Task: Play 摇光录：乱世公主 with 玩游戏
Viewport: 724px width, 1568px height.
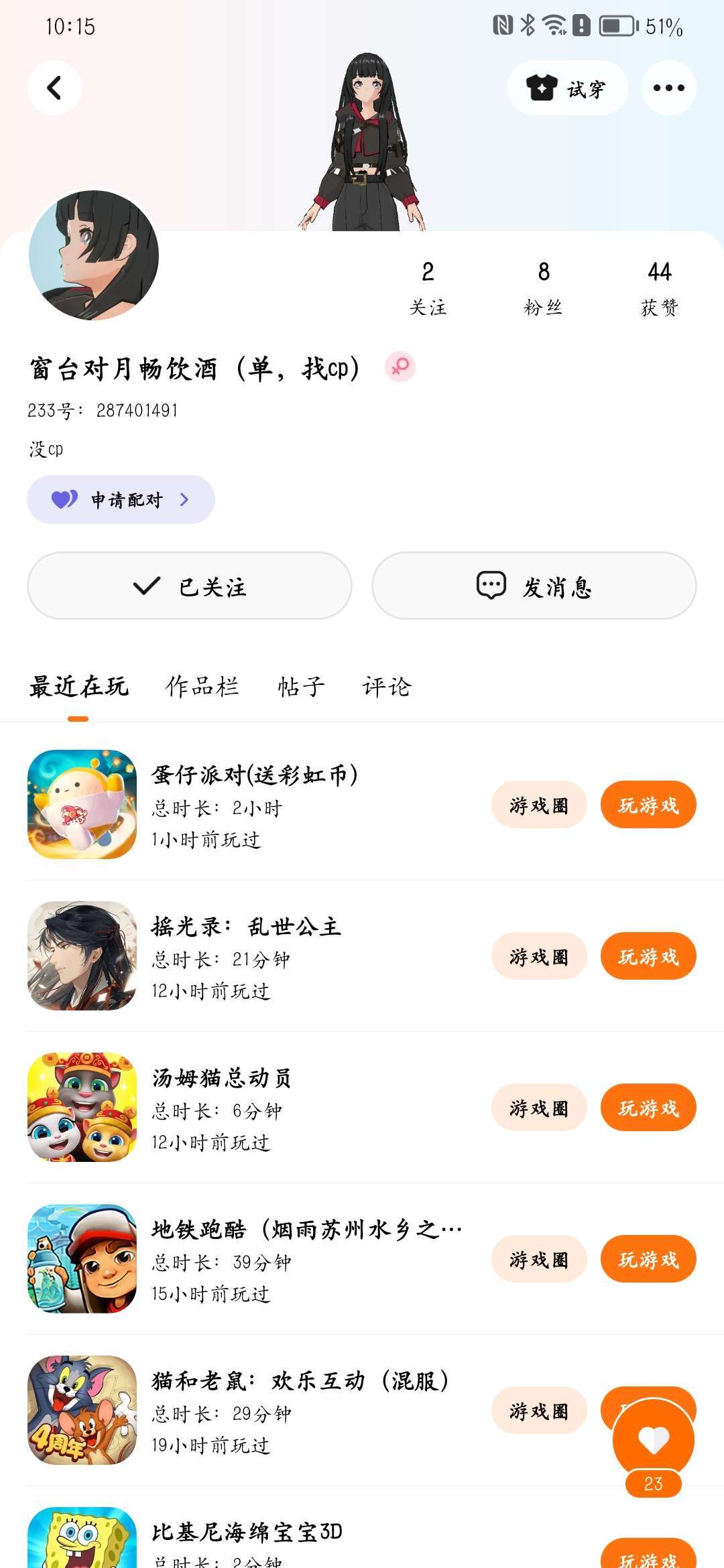Action: click(x=648, y=956)
